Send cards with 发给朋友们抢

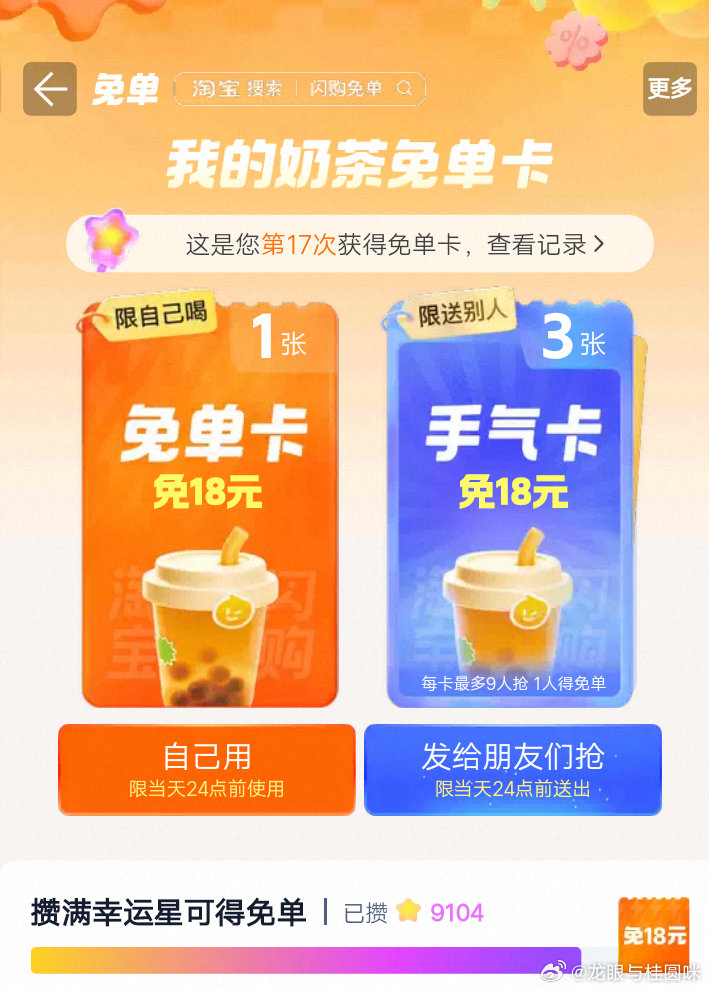(512, 769)
